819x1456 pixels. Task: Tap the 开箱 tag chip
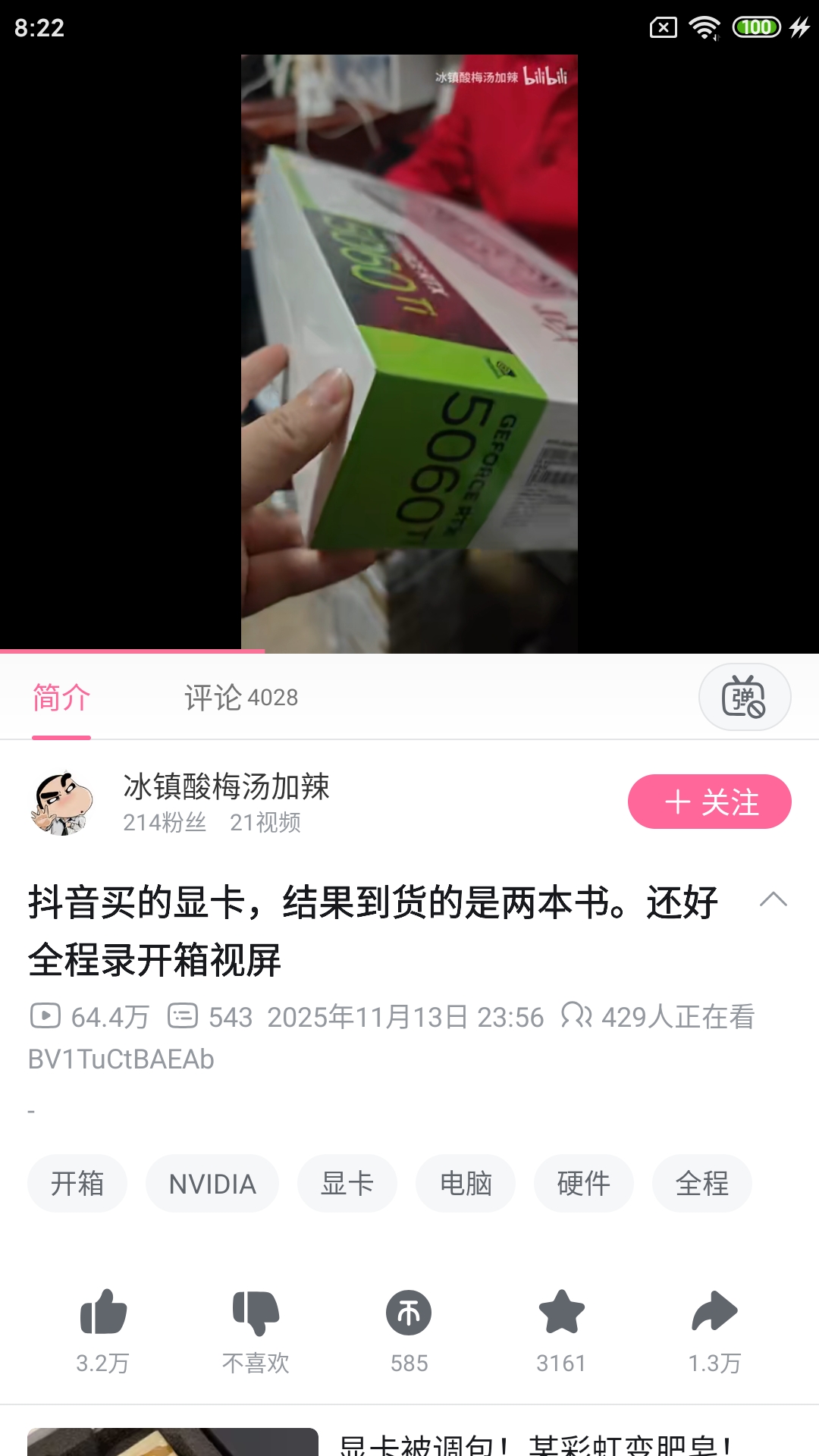77,1183
